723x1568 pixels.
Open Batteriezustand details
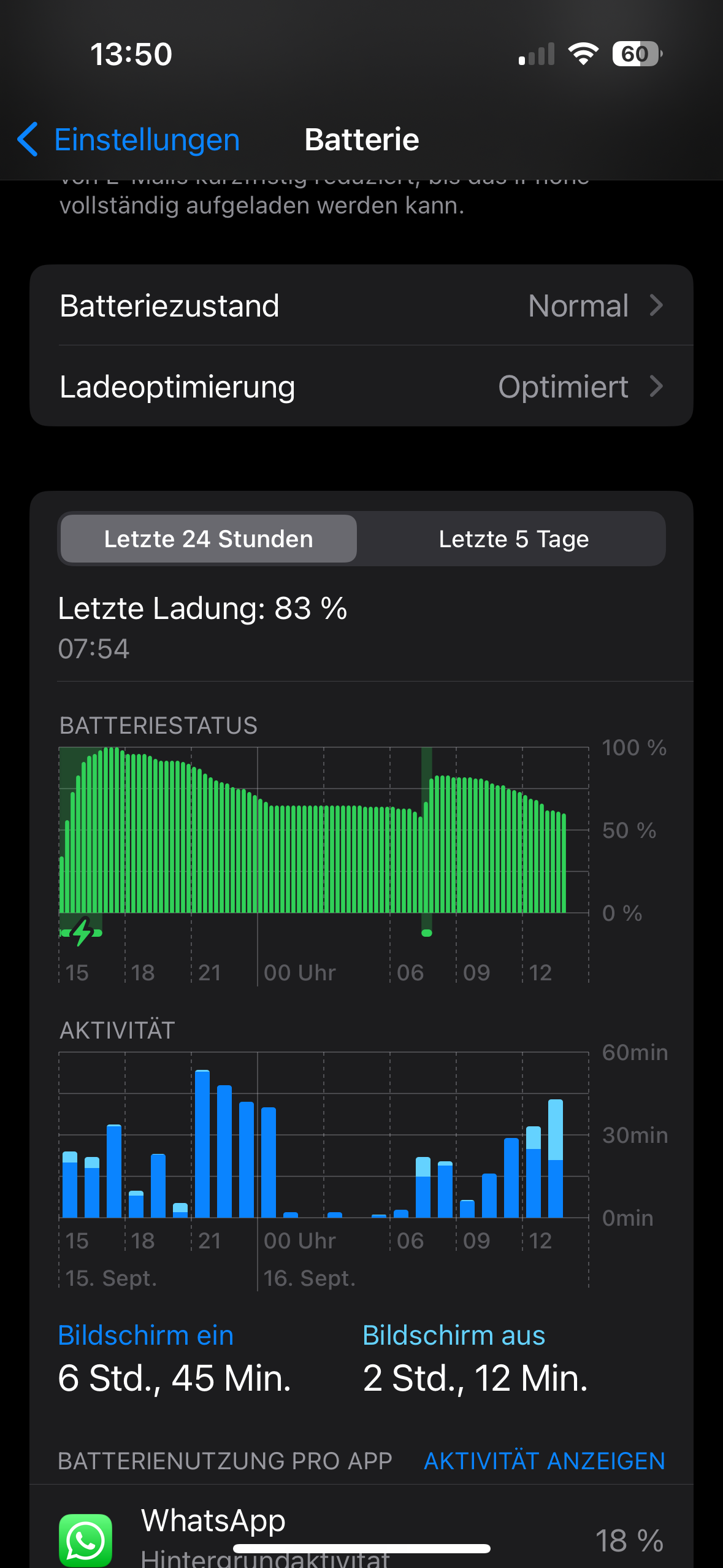[x=361, y=306]
